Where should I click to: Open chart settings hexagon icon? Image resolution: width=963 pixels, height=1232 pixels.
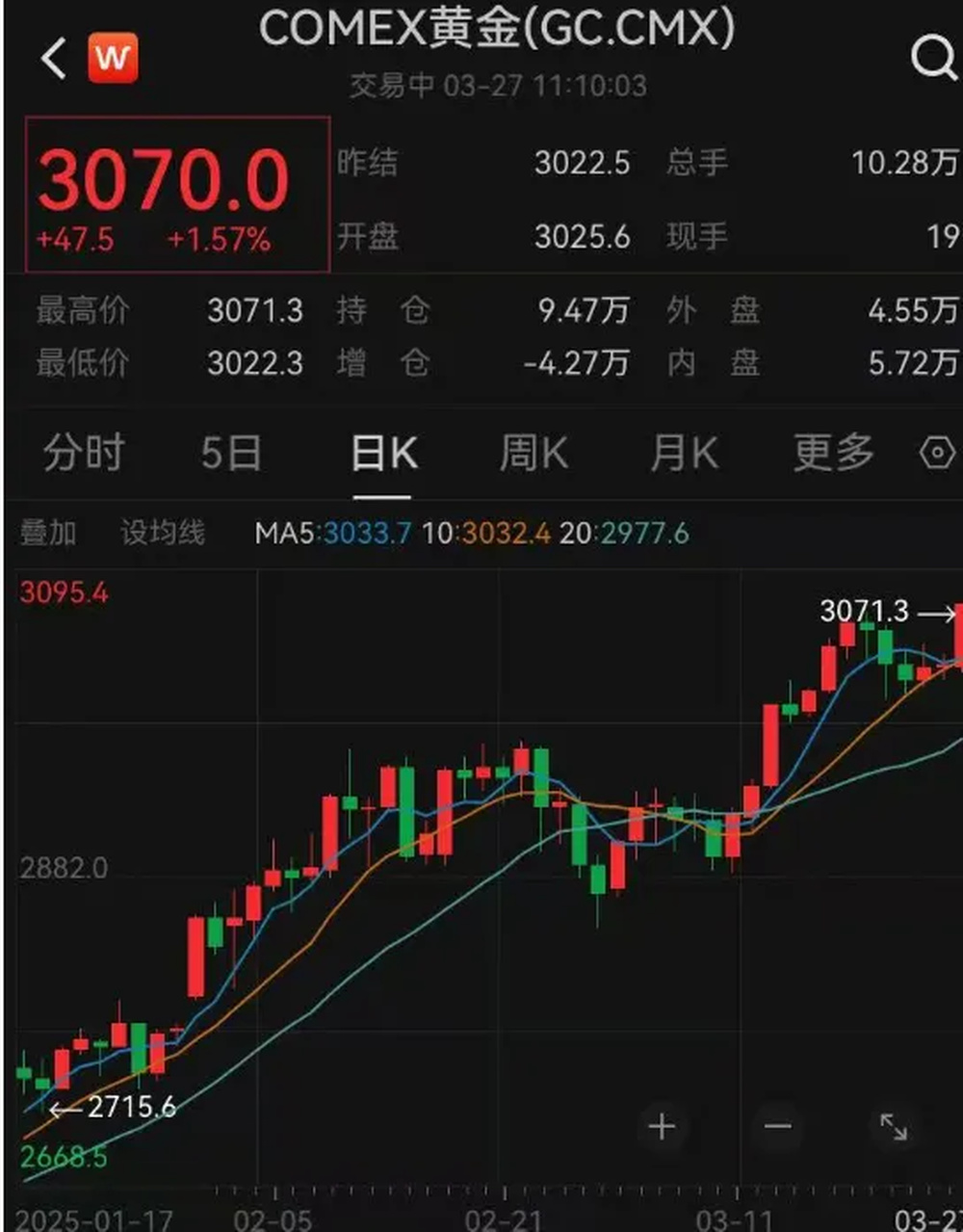coord(937,452)
